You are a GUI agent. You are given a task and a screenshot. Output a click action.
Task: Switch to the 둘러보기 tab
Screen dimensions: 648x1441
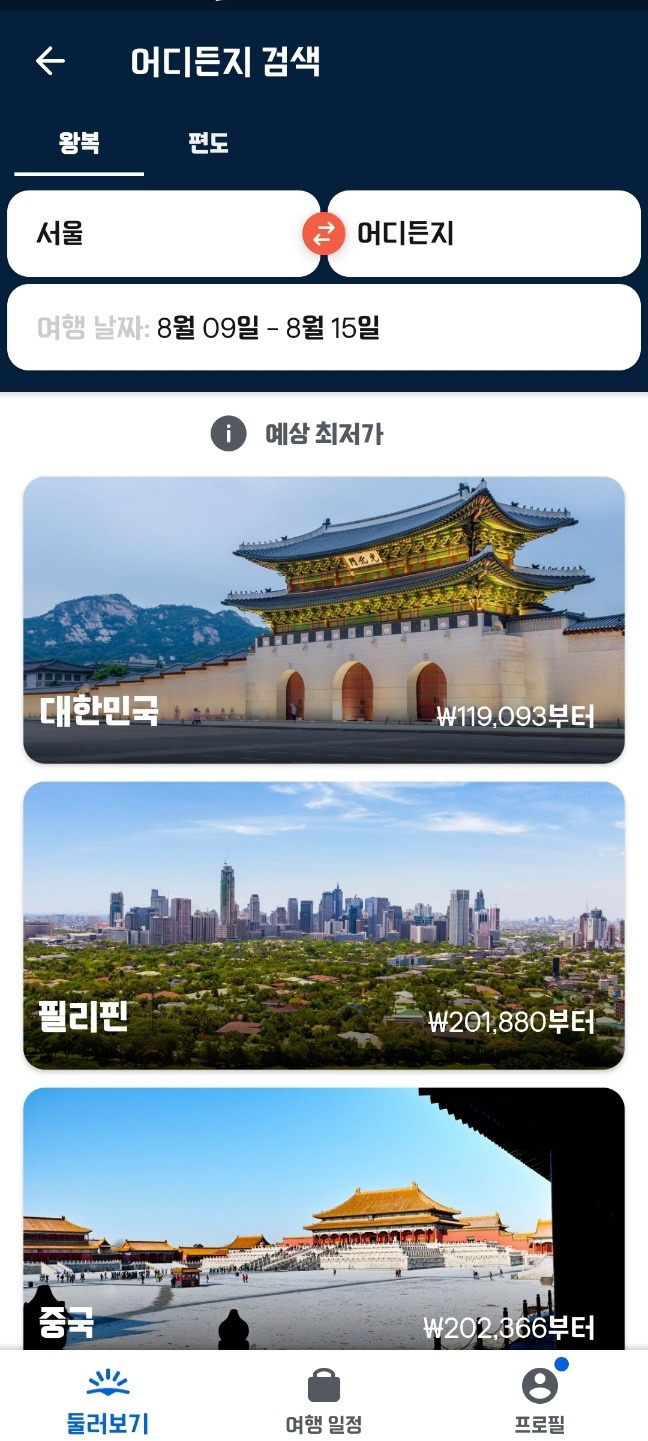[x=108, y=1402]
